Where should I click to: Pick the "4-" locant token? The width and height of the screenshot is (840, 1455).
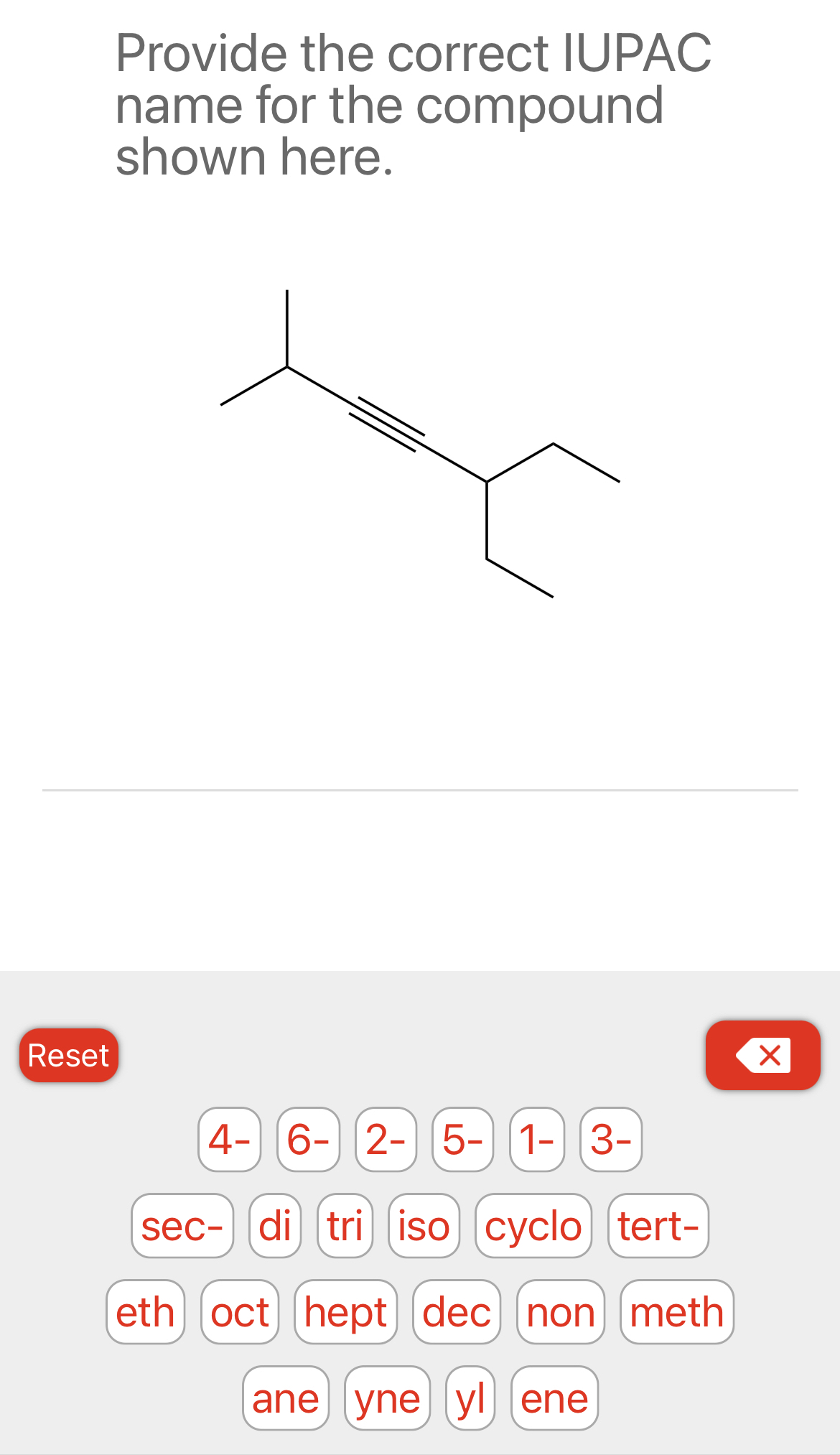(229, 1140)
